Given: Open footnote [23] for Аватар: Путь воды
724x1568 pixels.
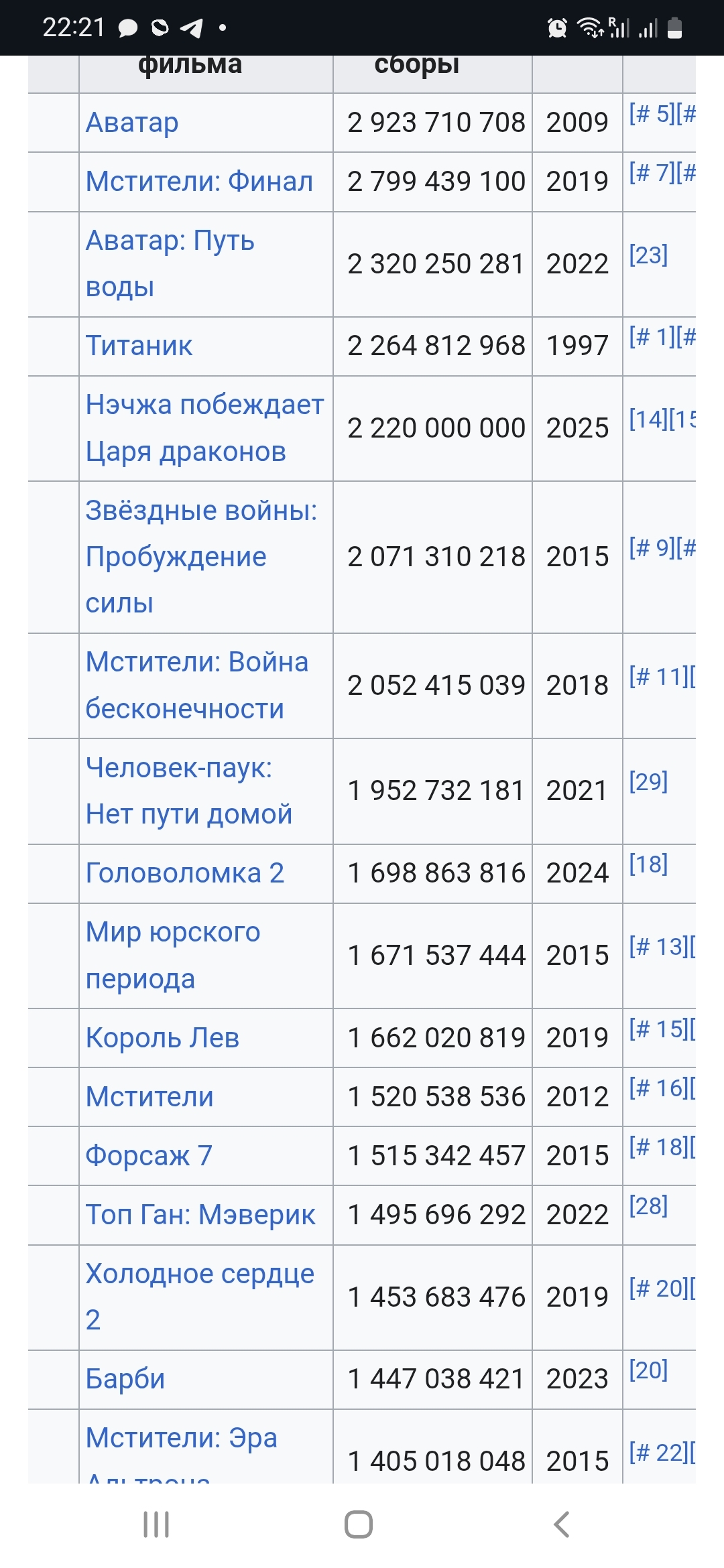Looking at the screenshot, I should (648, 255).
